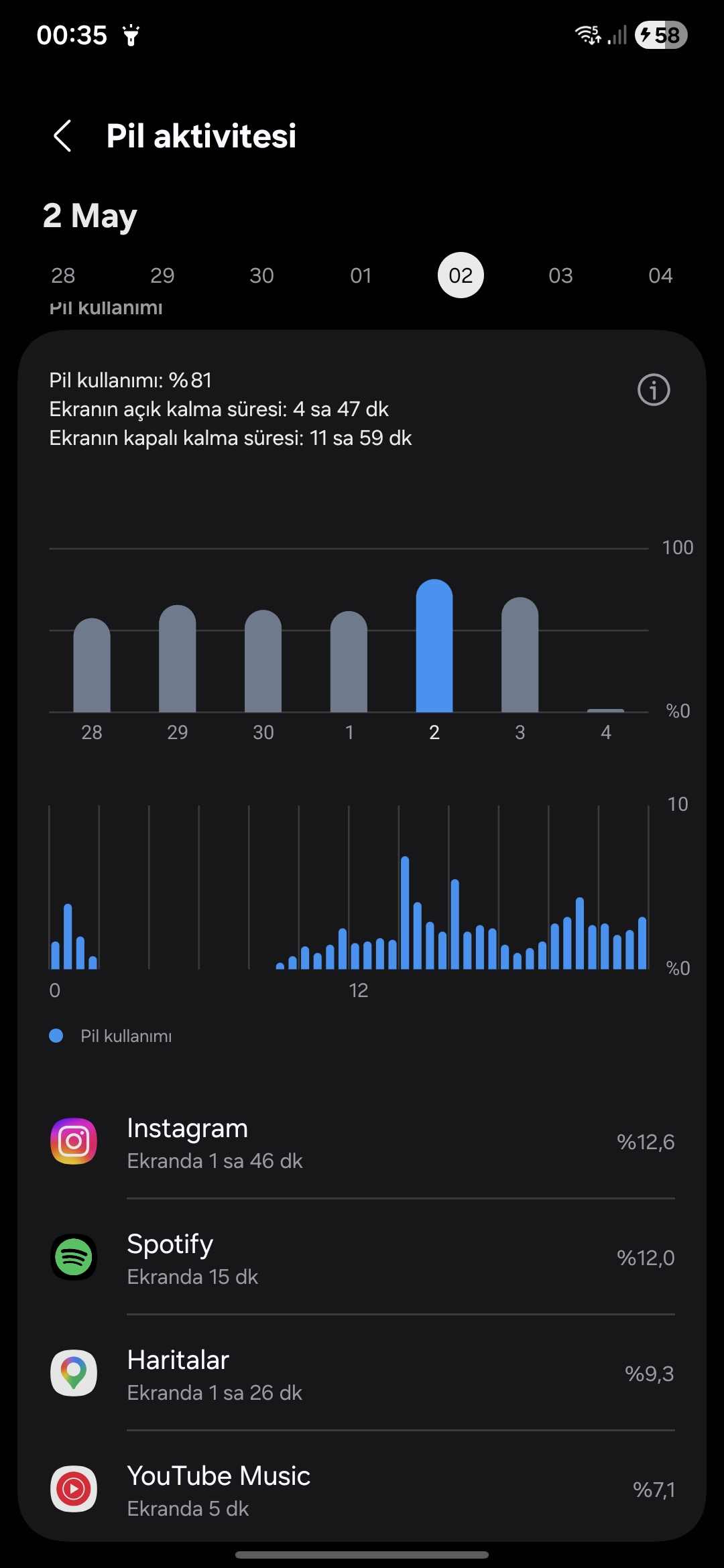Image resolution: width=724 pixels, height=1568 pixels.
Task: Go back from Pil aktivitesi
Action: 62,136
